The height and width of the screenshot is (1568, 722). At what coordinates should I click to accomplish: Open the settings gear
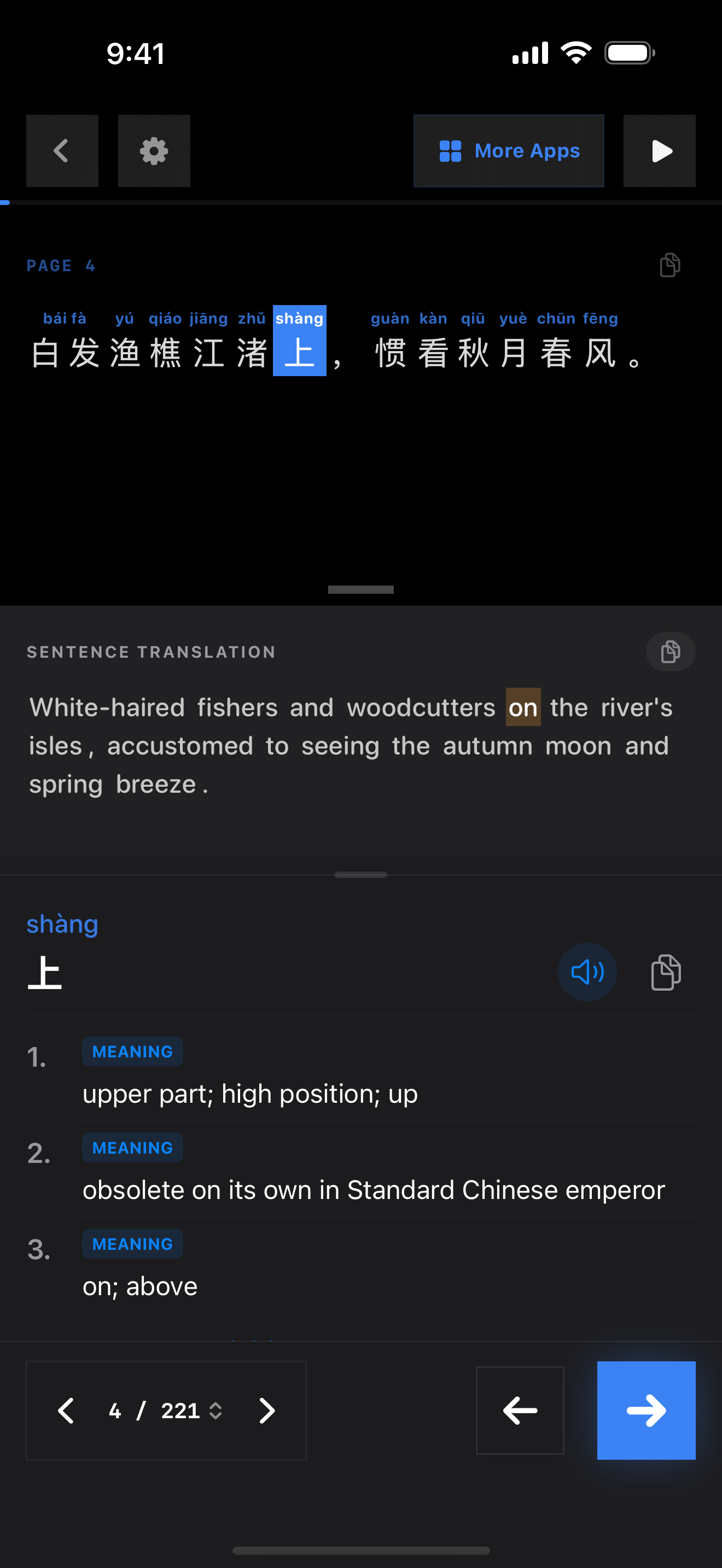point(154,150)
